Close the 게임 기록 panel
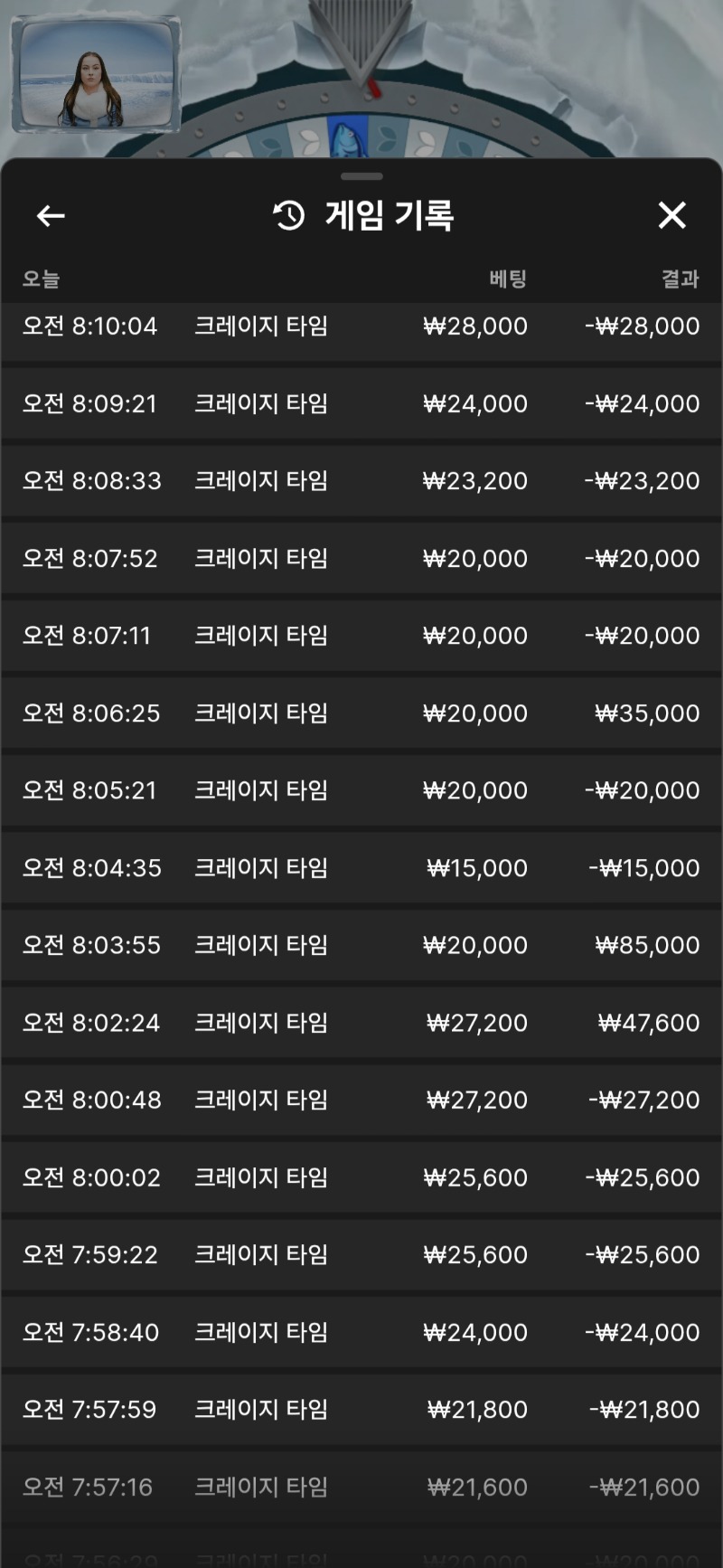 (x=671, y=216)
